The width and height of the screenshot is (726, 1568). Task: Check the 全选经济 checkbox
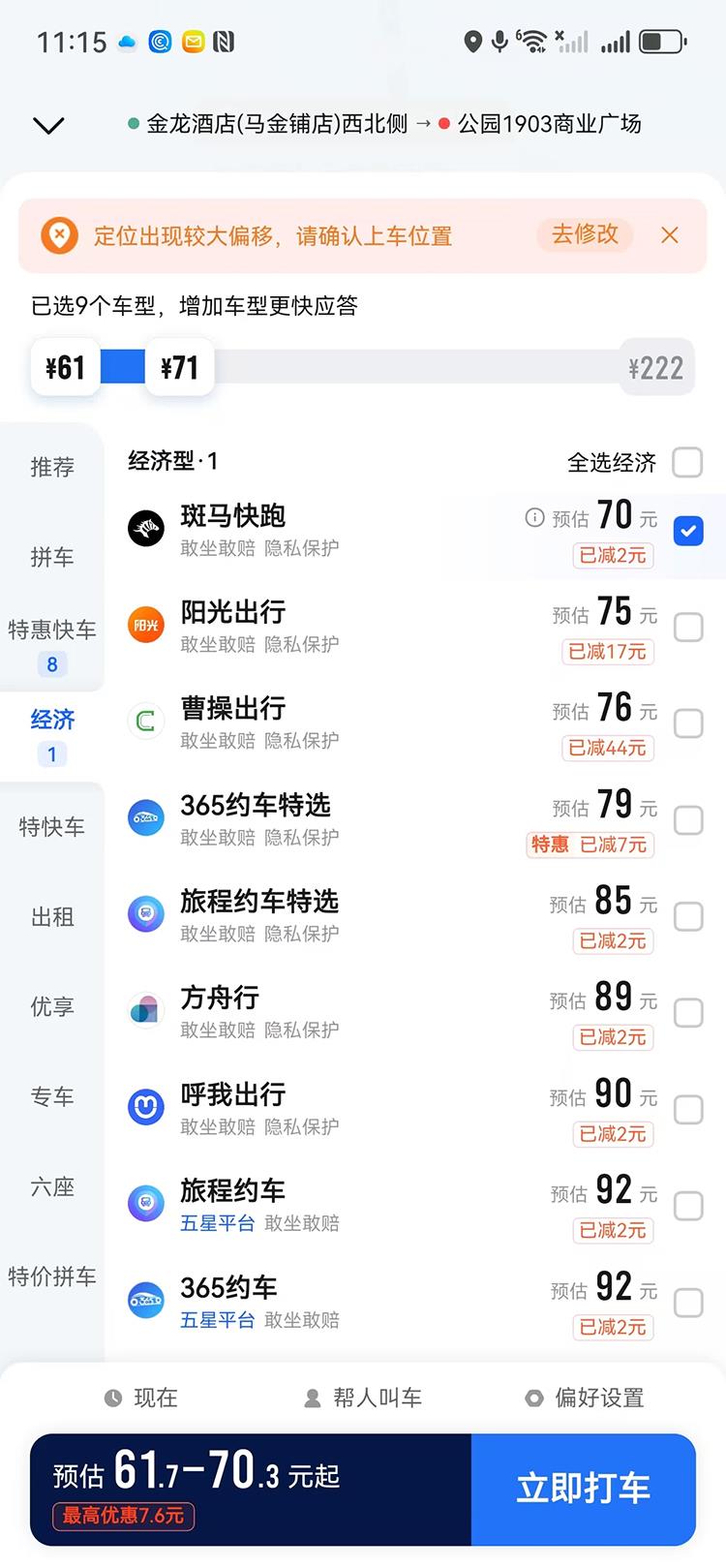coord(687,462)
